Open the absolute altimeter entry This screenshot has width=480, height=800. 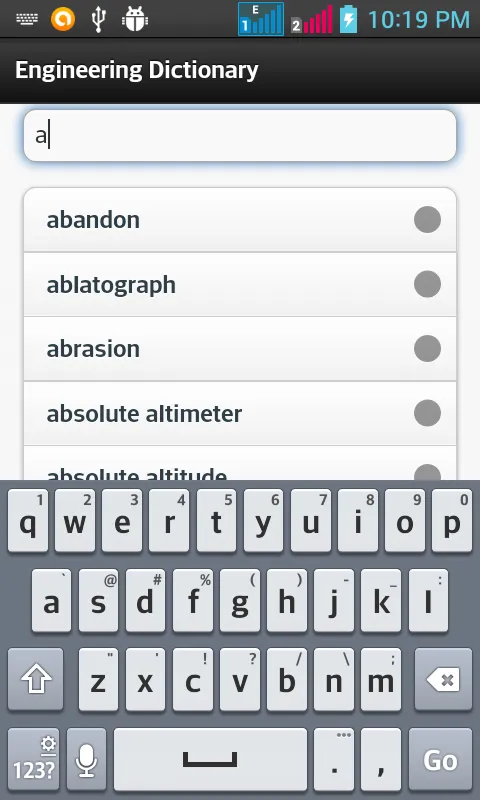[x=240, y=413]
